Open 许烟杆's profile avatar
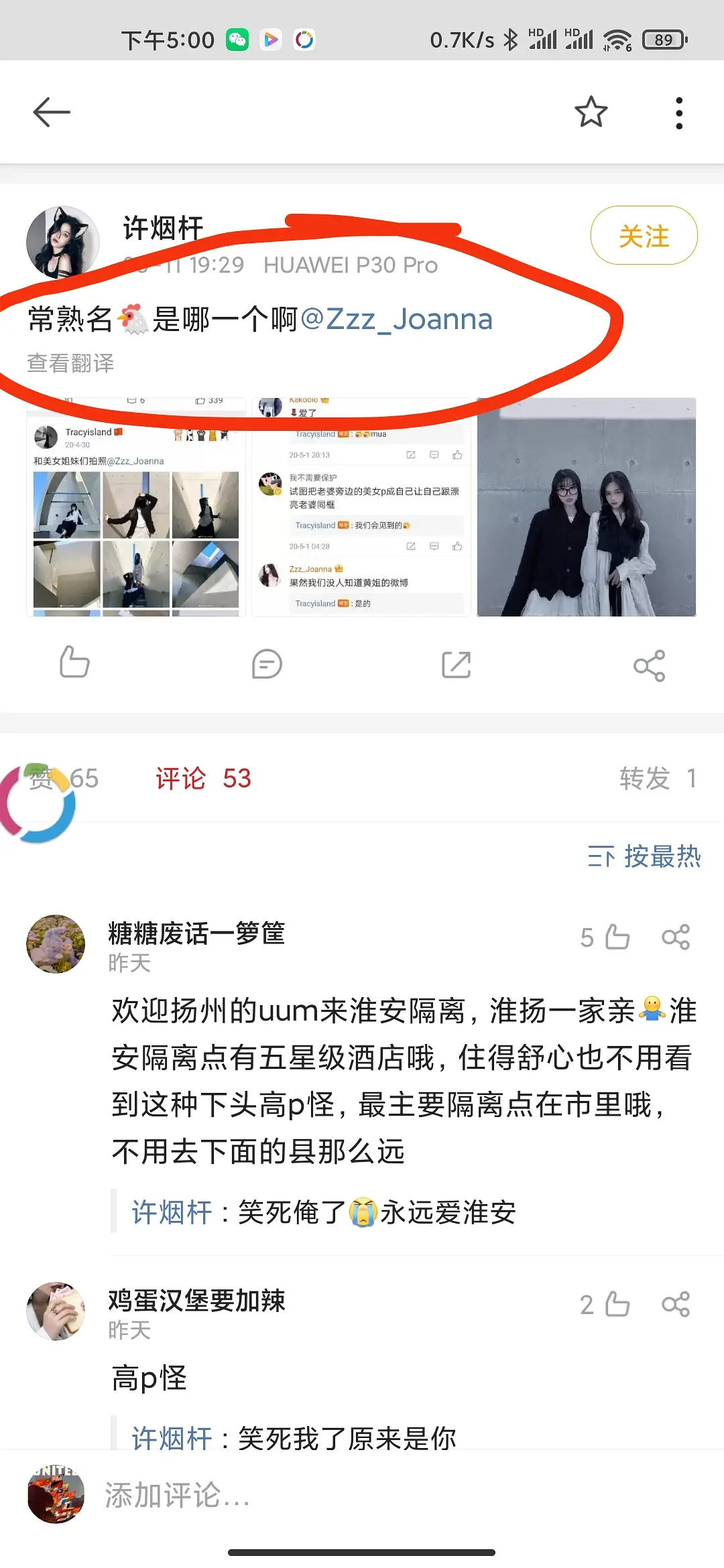 [x=62, y=243]
